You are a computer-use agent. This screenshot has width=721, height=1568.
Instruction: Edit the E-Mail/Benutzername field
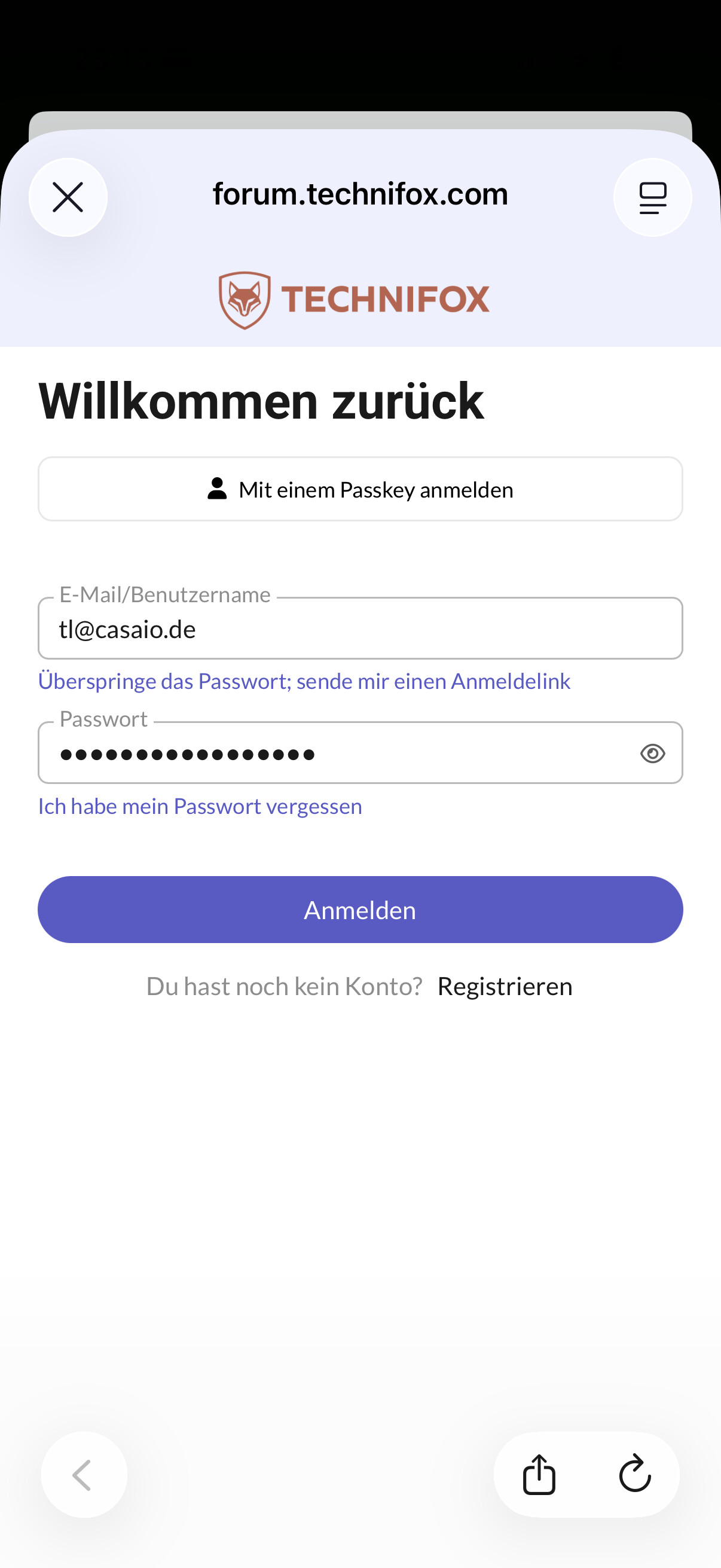pyautogui.click(x=360, y=629)
